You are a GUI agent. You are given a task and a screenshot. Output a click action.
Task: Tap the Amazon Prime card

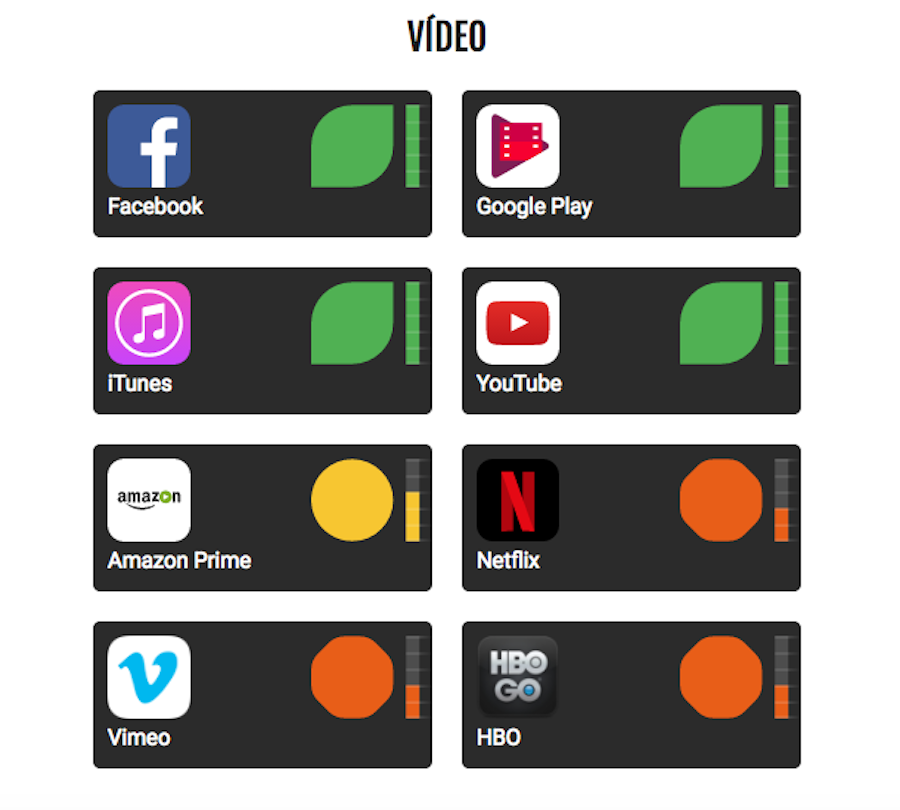click(262, 518)
